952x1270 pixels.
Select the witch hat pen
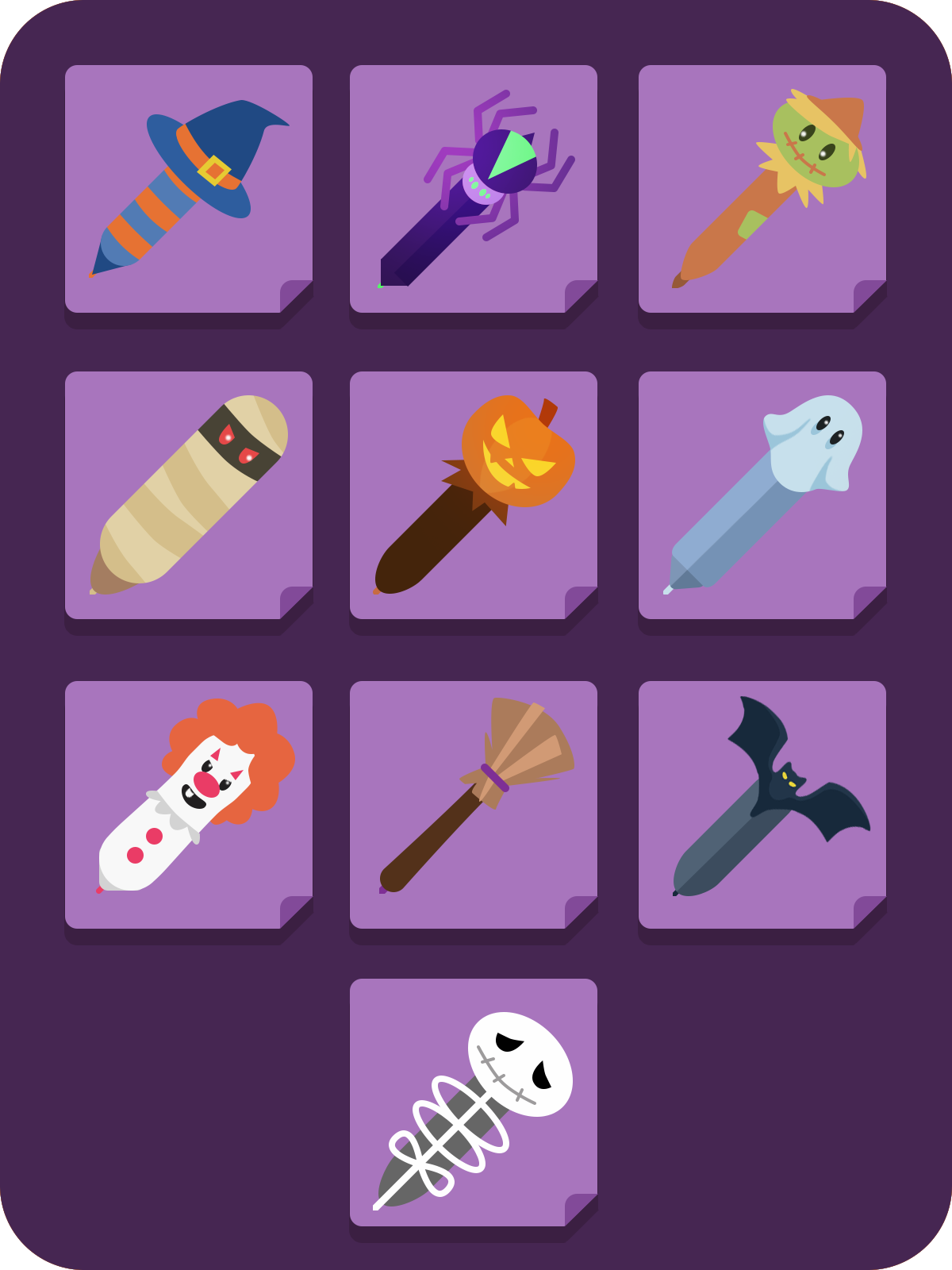click(x=189, y=189)
